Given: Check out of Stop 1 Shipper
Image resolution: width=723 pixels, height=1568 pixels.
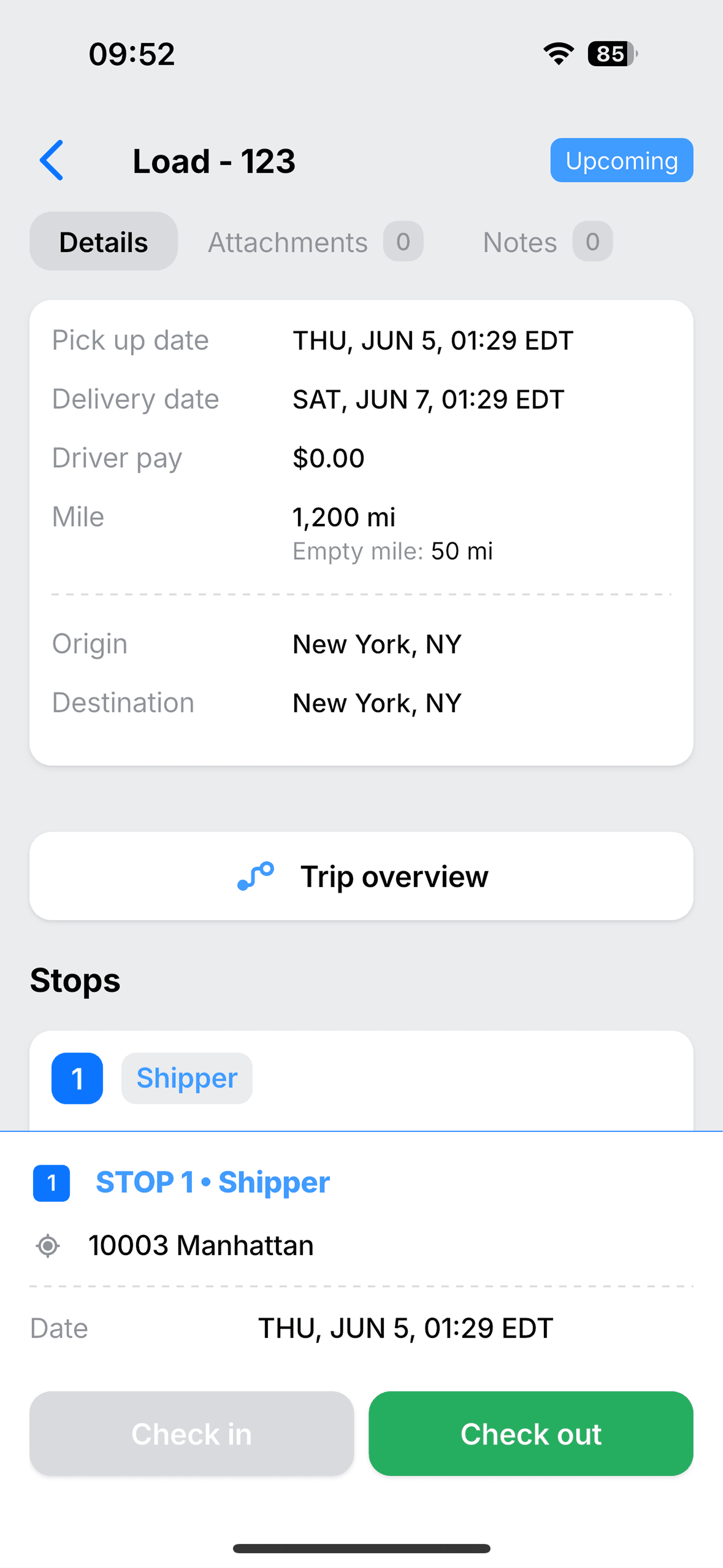Looking at the screenshot, I should 531,1433.
